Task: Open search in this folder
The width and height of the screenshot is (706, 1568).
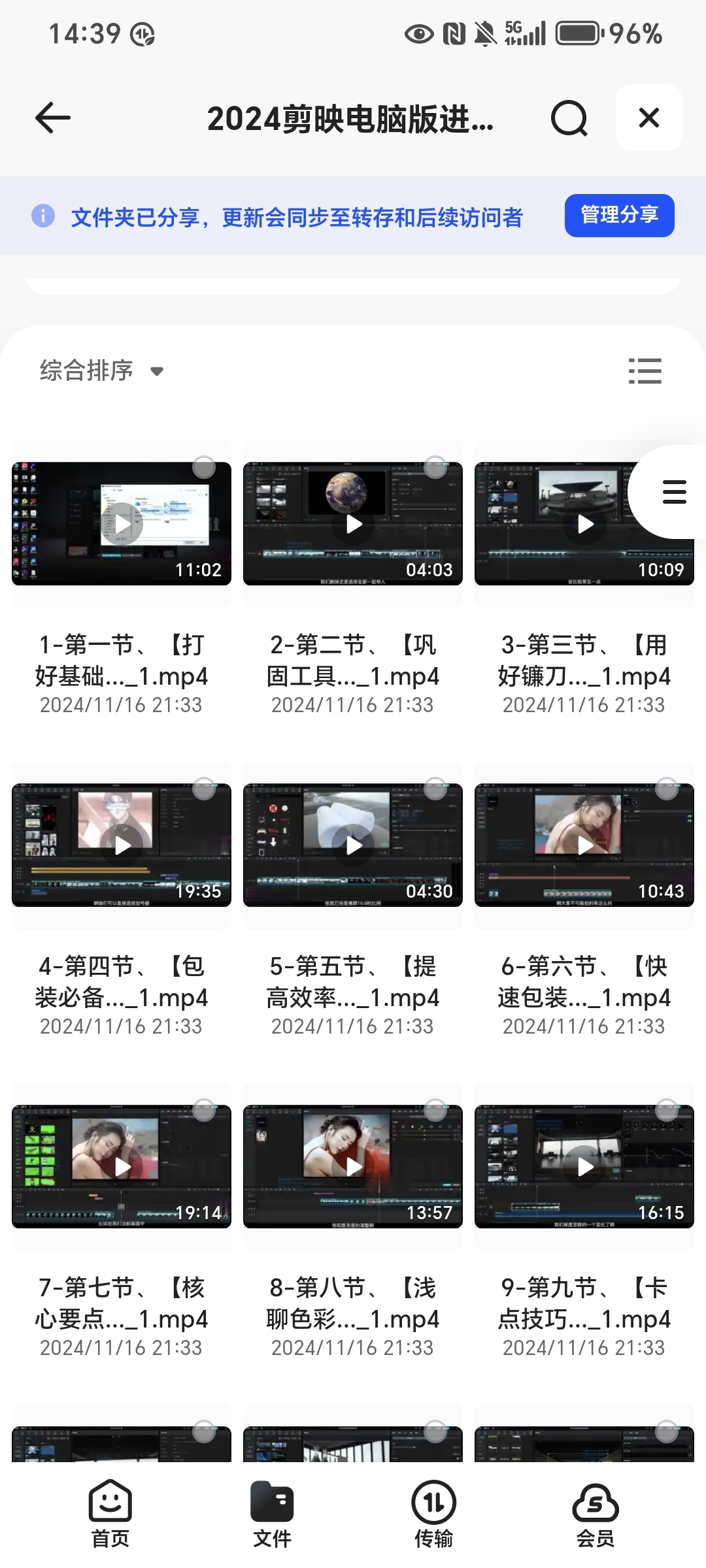Action: (569, 118)
